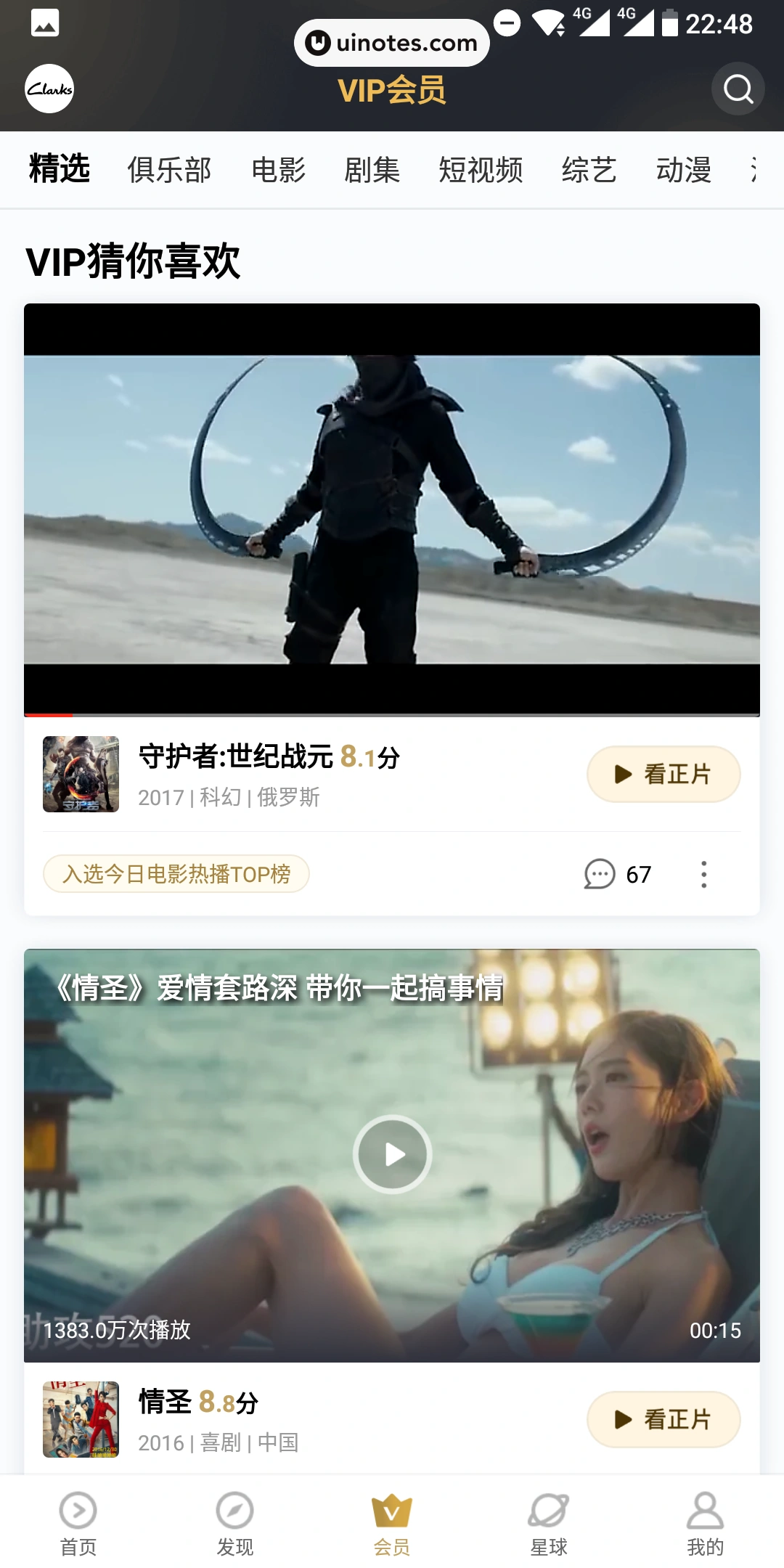This screenshot has width=784, height=1568.
Task: Open the 发现 tab
Action: click(x=234, y=1523)
